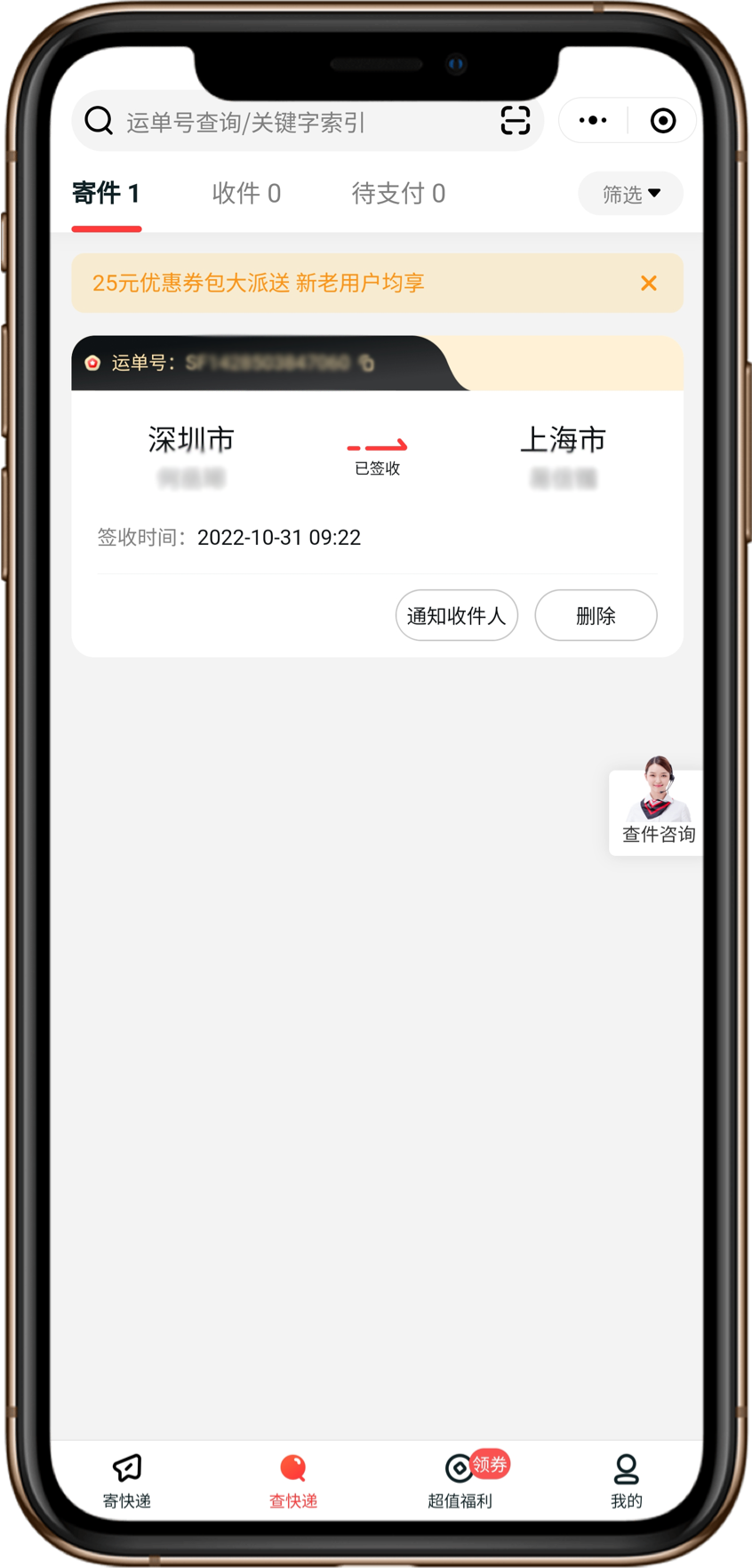Tap the 通知收件人 button
752x1568 pixels.
coord(456,615)
